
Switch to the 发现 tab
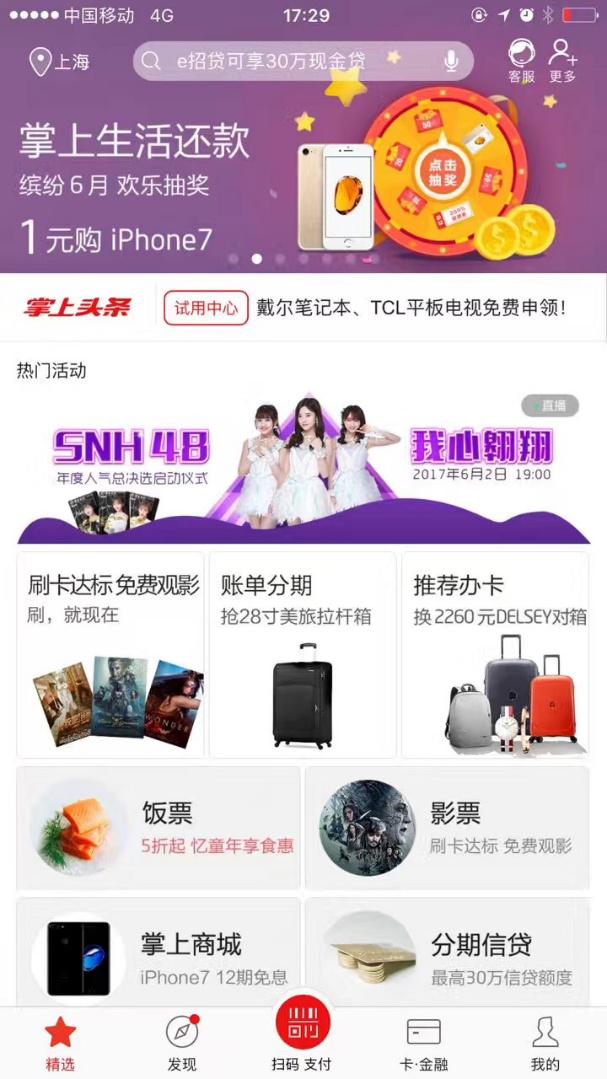[x=181, y=1043]
